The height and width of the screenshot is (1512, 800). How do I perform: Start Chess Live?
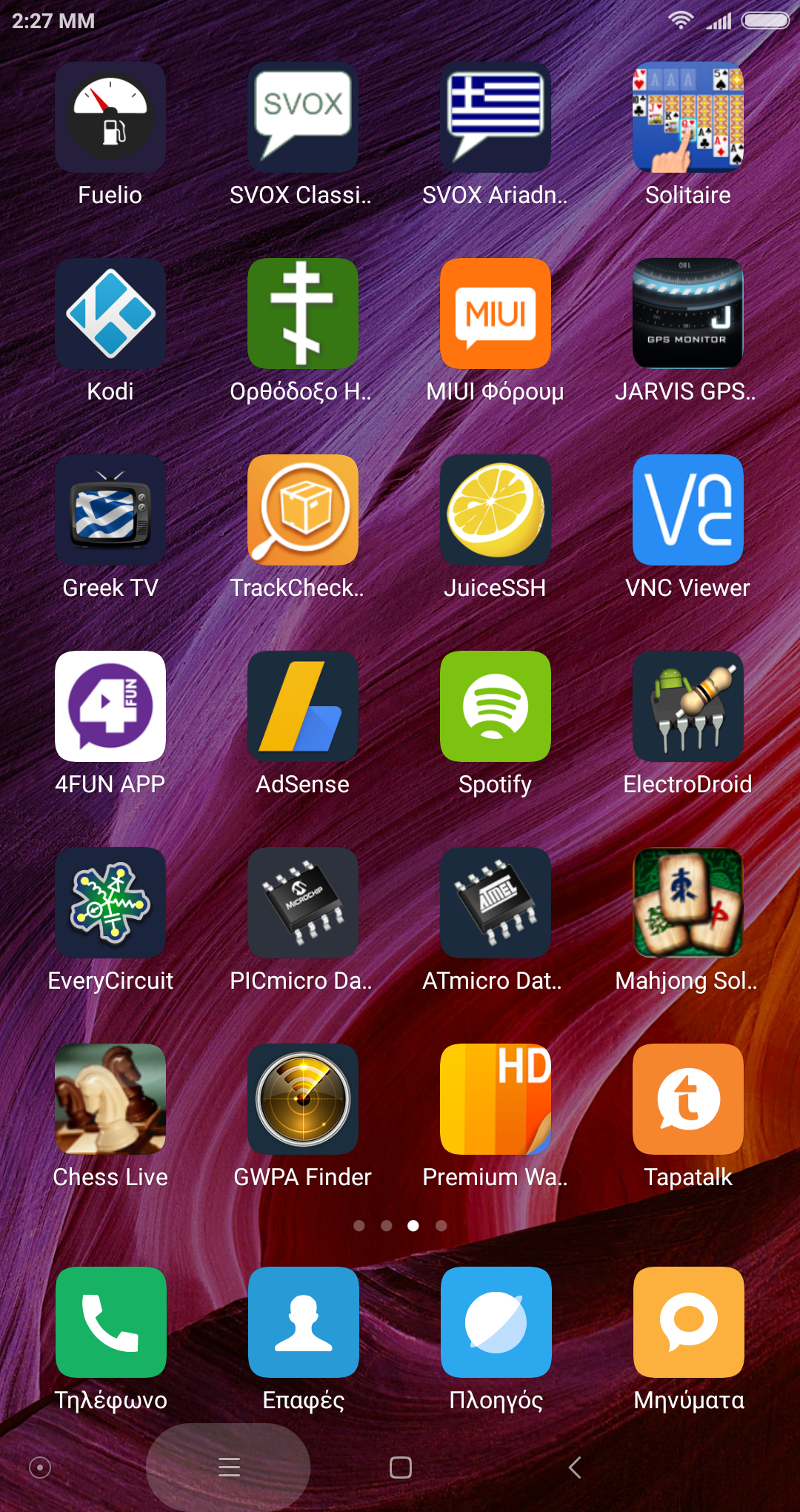[110, 1099]
